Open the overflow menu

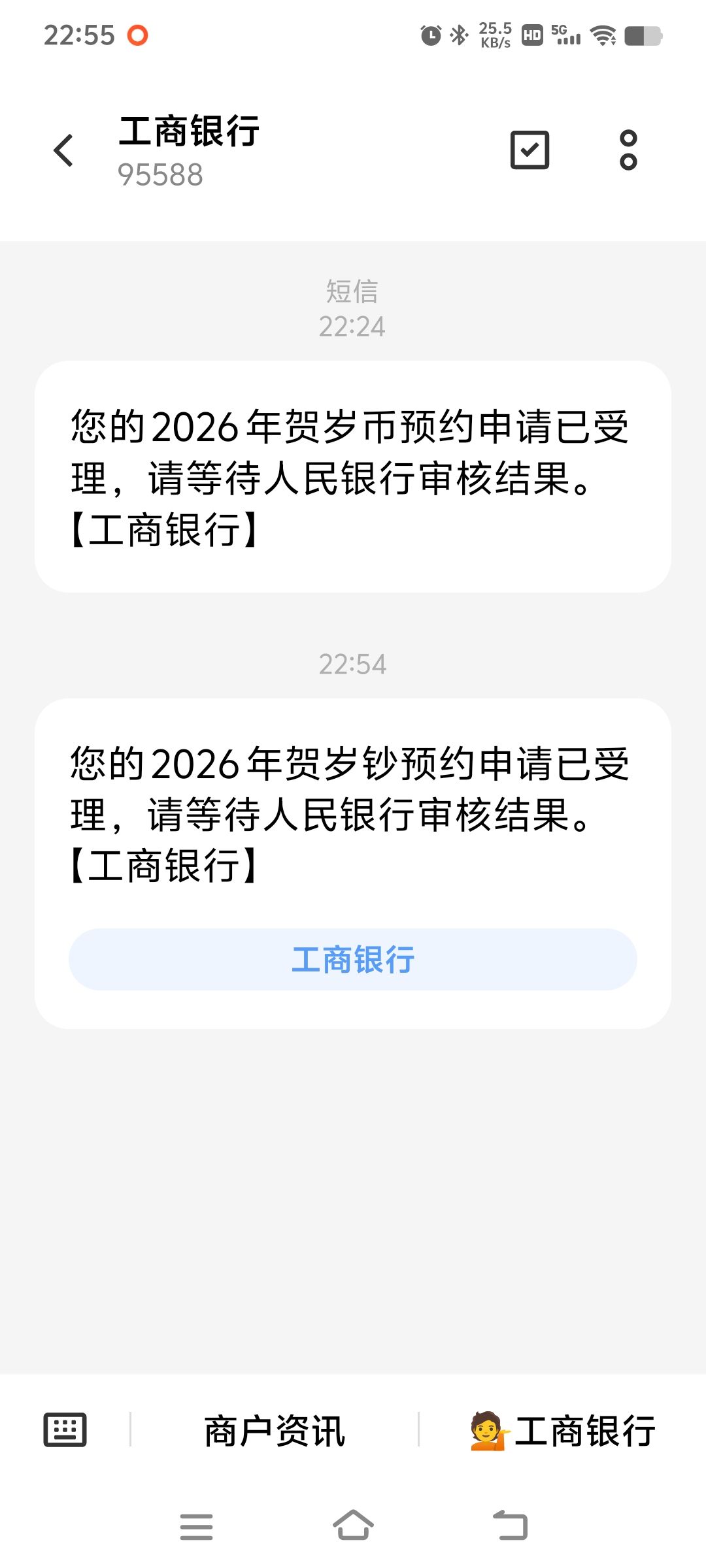pyautogui.click(x=628, y=150)
